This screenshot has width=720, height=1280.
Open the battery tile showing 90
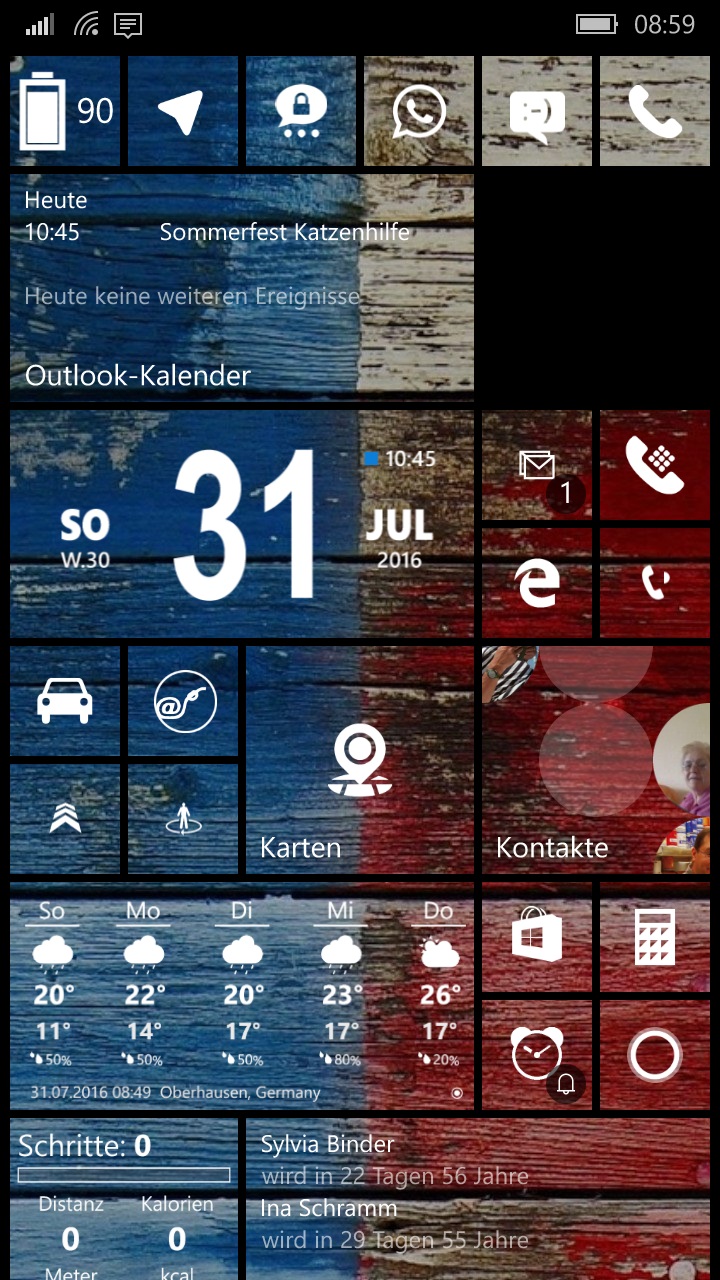coord(65,111)
